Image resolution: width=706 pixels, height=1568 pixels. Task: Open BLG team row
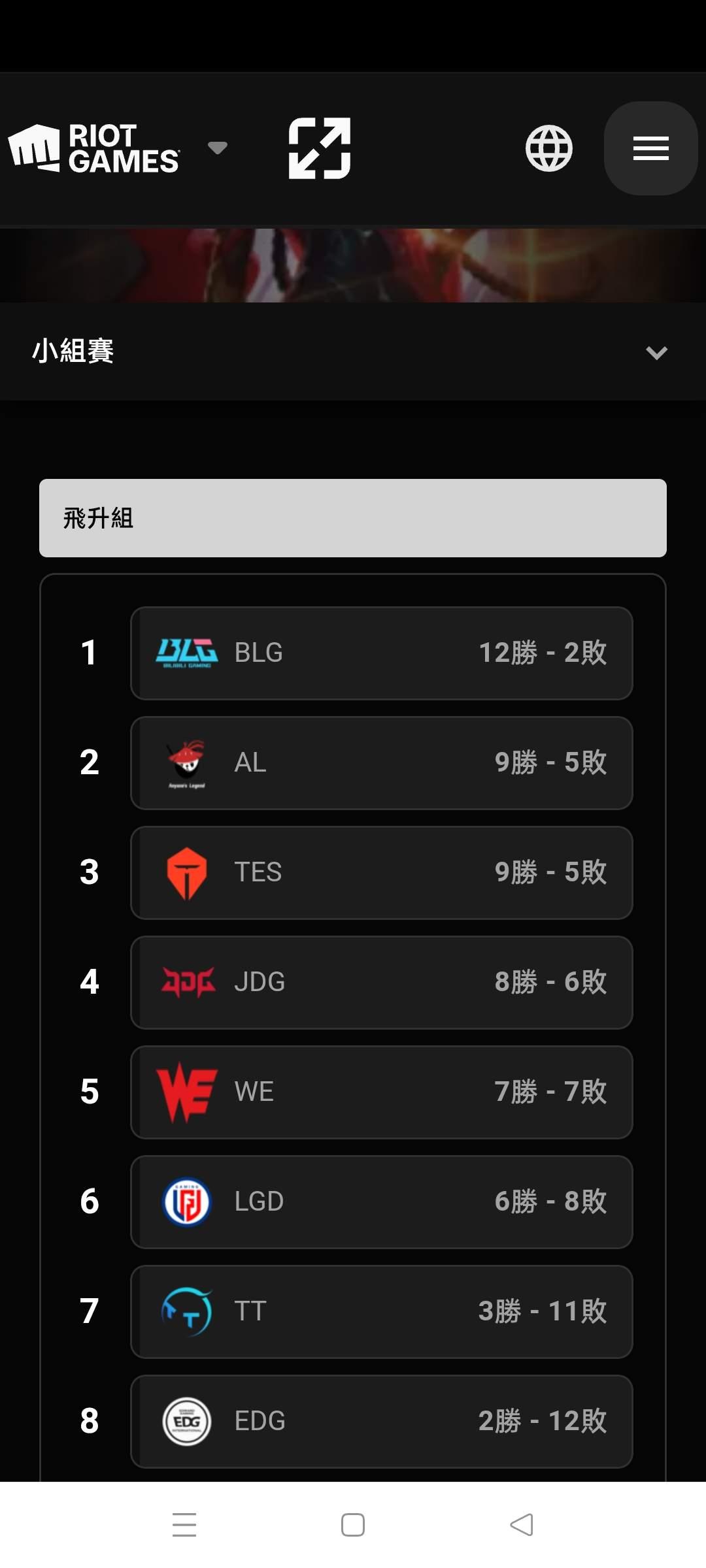(x=382, y=653)
